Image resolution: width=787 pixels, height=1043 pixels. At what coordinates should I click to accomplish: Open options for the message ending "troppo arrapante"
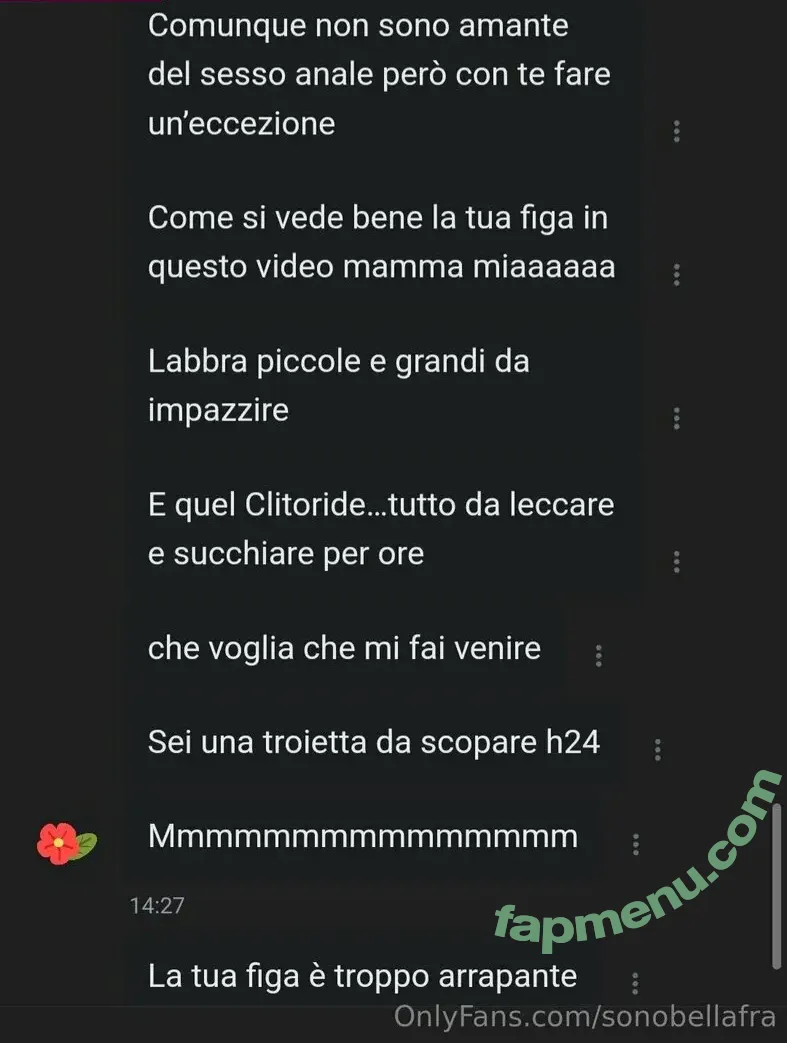(x=634, y=983)
